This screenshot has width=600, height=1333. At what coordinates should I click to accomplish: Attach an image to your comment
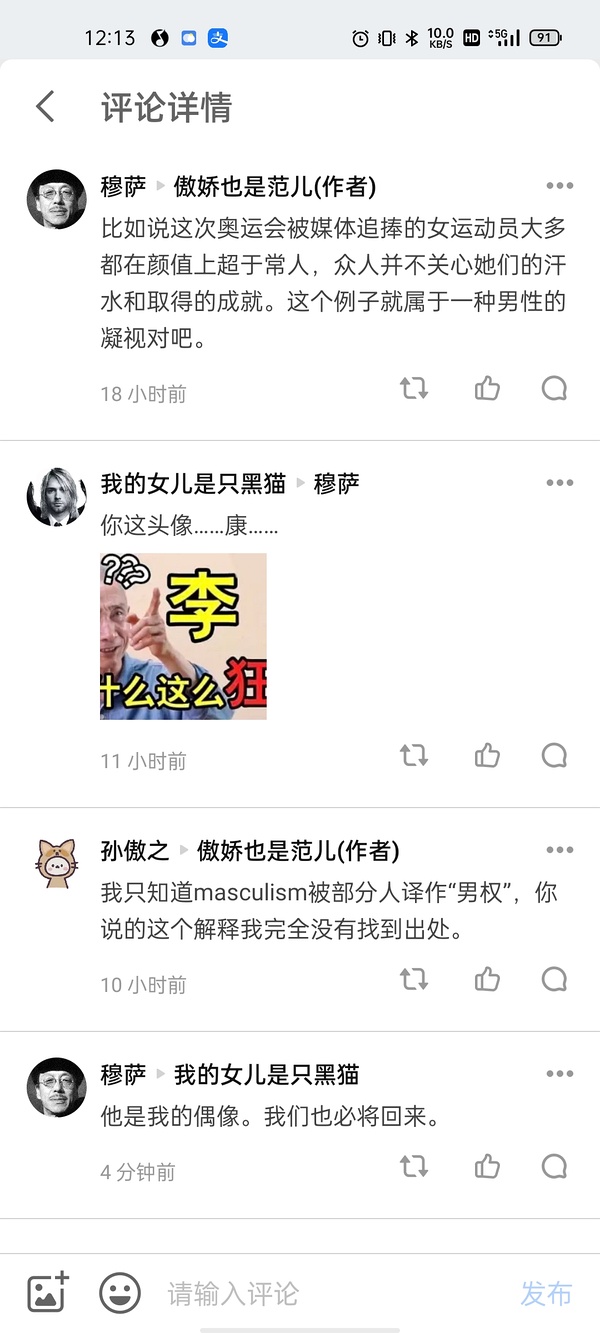(x=47, y=1293)
